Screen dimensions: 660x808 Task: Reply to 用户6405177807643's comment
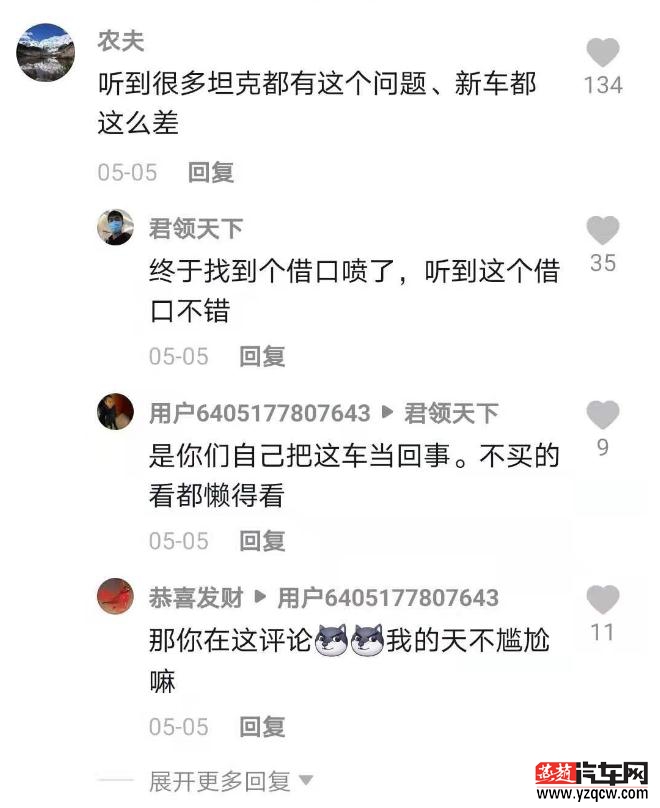pos(262,541)
